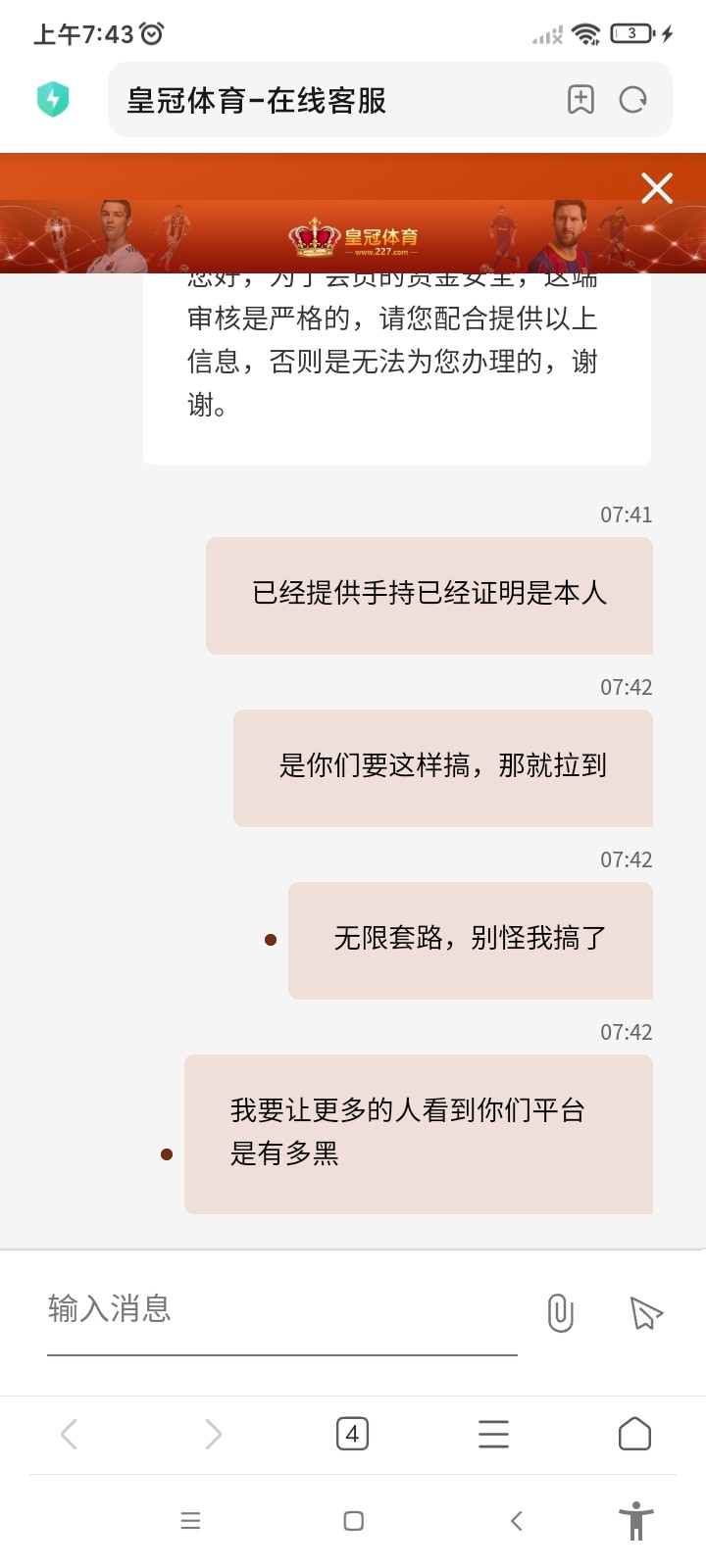Open the browser's security shield icon
This screenshot has height=1568, width=706.
point(53,99)
